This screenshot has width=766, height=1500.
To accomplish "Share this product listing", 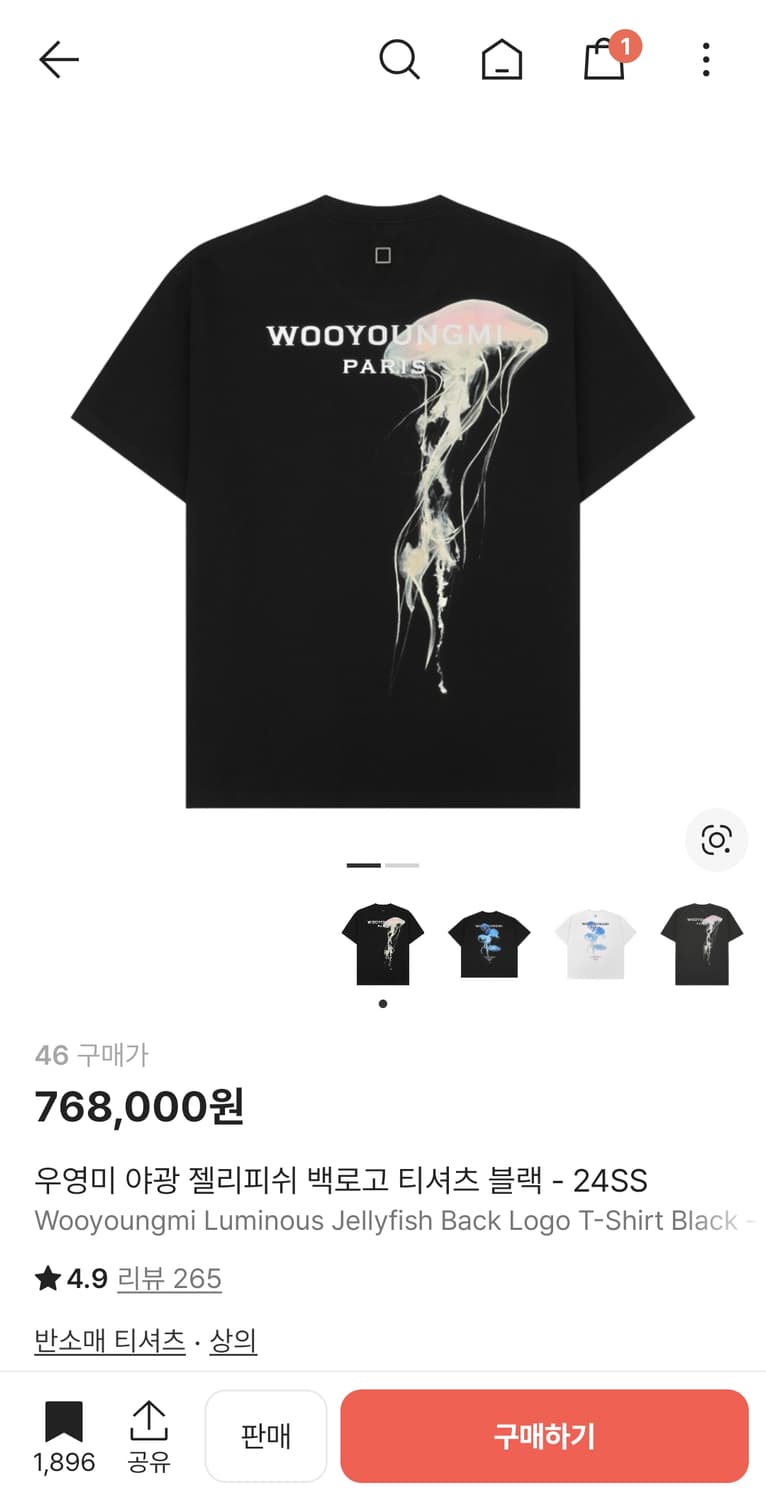I will point(148,1435).
